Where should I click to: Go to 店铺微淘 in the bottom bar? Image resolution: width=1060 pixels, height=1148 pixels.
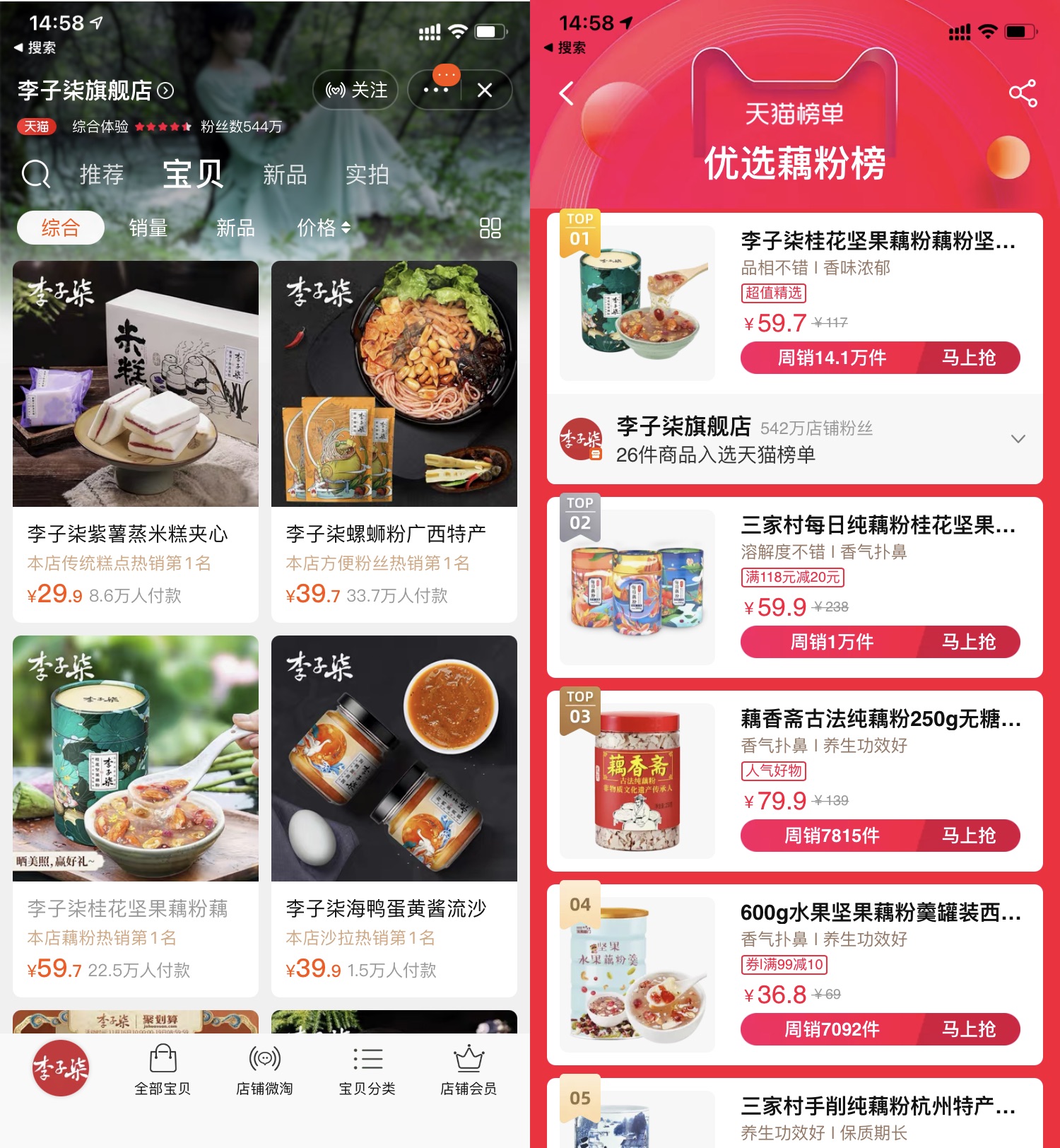pos(264,1070)
